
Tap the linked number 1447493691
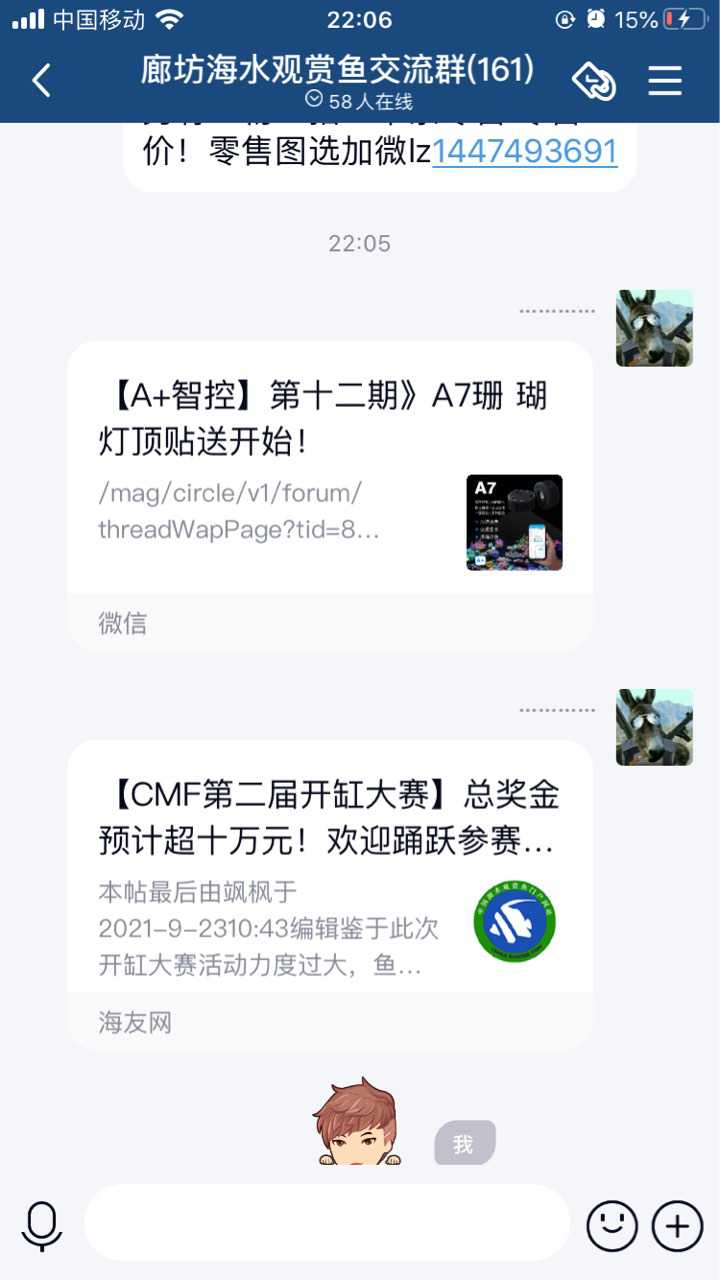[524, 151]
